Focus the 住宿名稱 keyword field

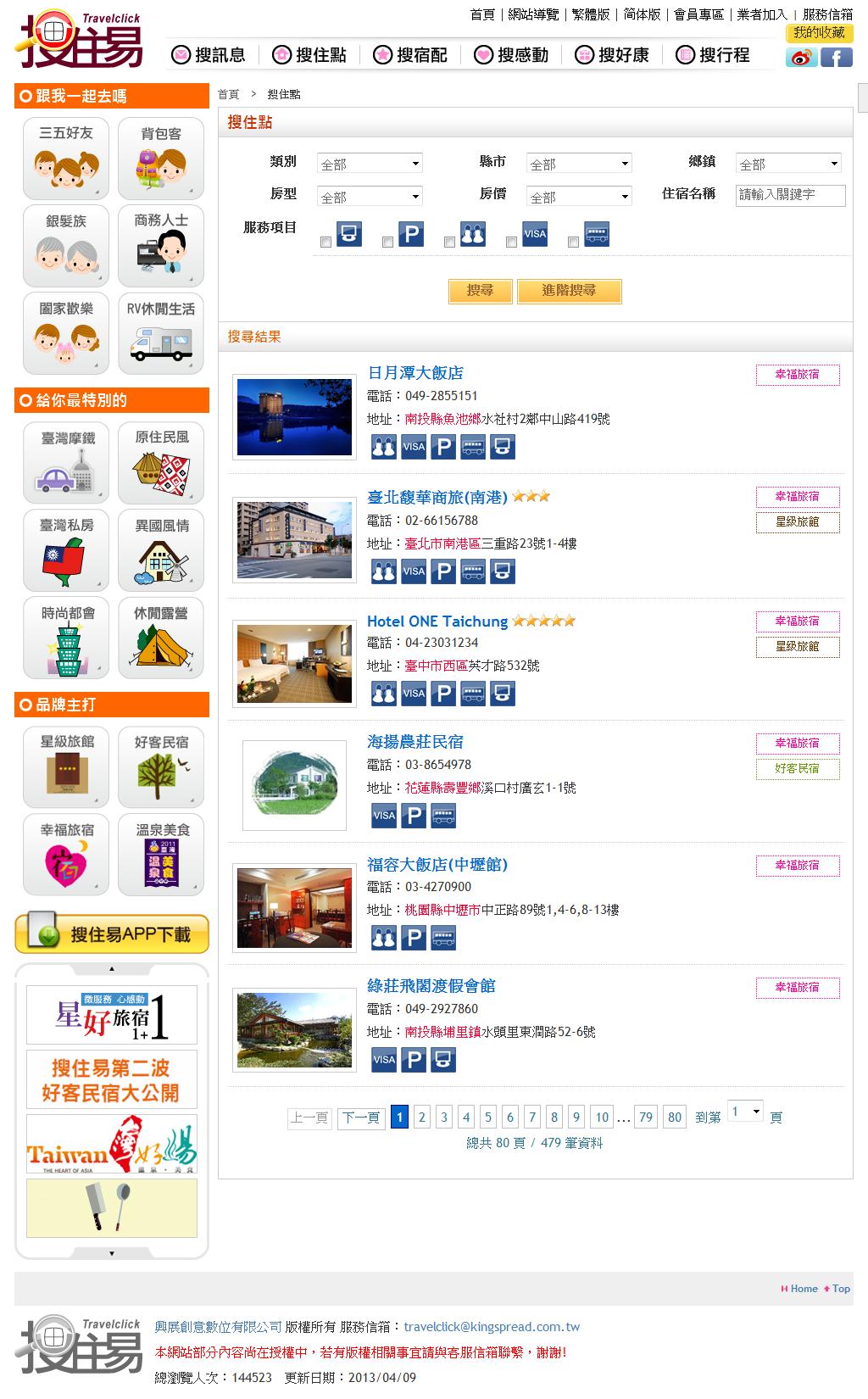pos(790,195)
